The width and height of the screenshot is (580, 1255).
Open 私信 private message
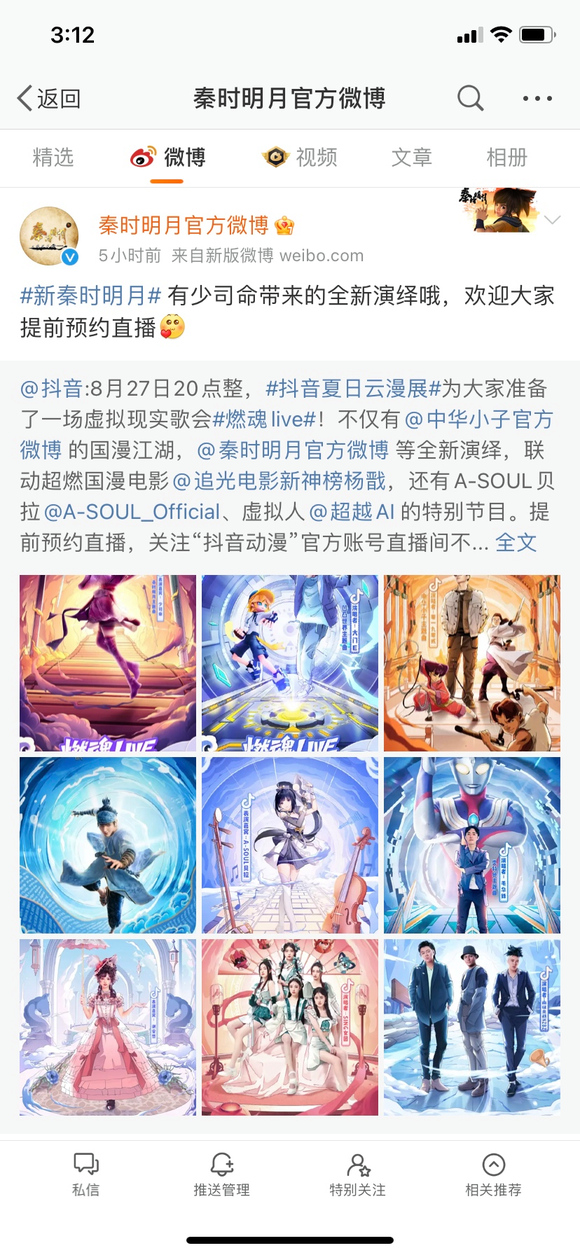click(86, 1175)
